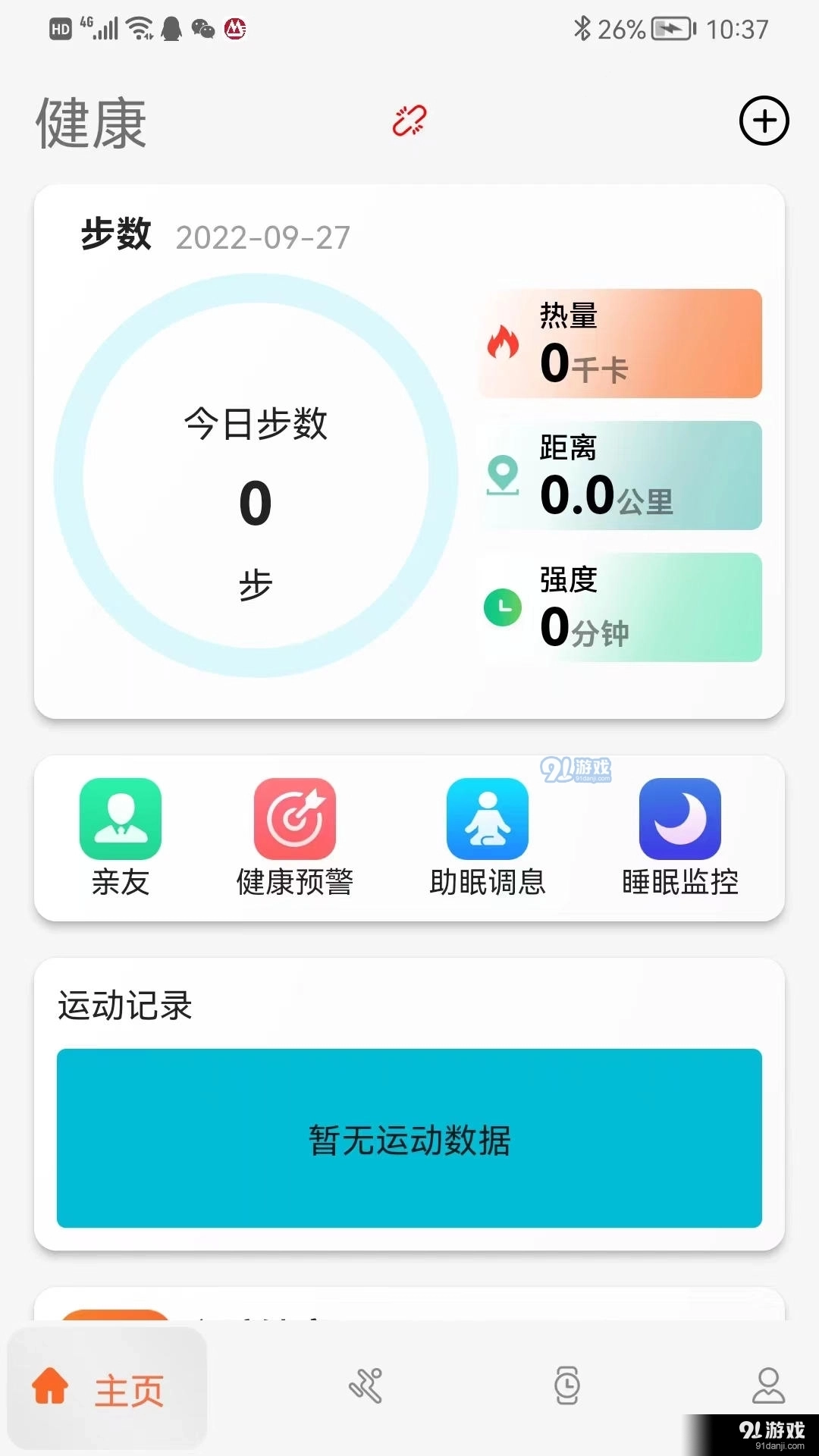Tap the add device plus icon
Screen dimensions: 819x1456
764,121
